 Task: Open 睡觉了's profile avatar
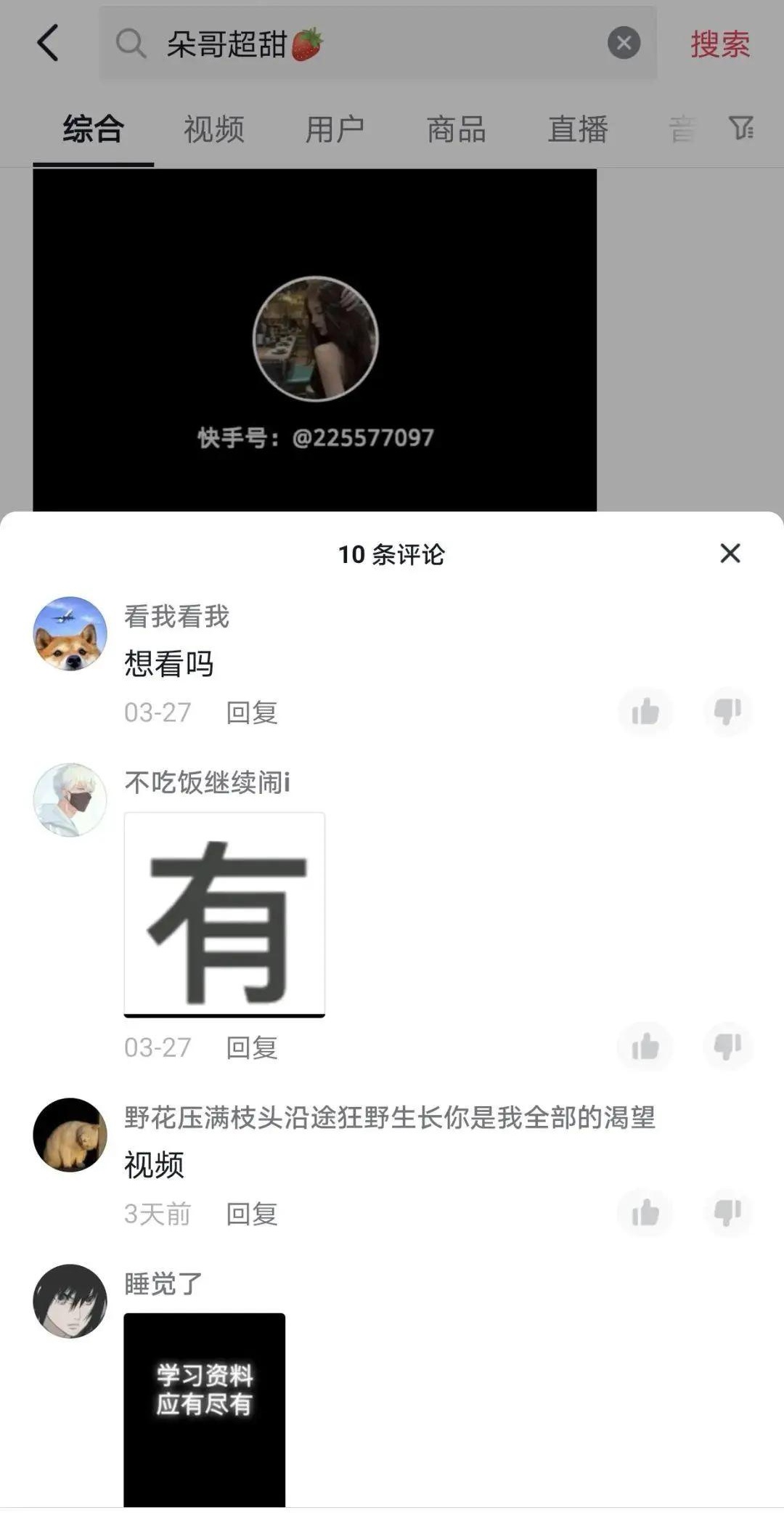click(70, 1301)
